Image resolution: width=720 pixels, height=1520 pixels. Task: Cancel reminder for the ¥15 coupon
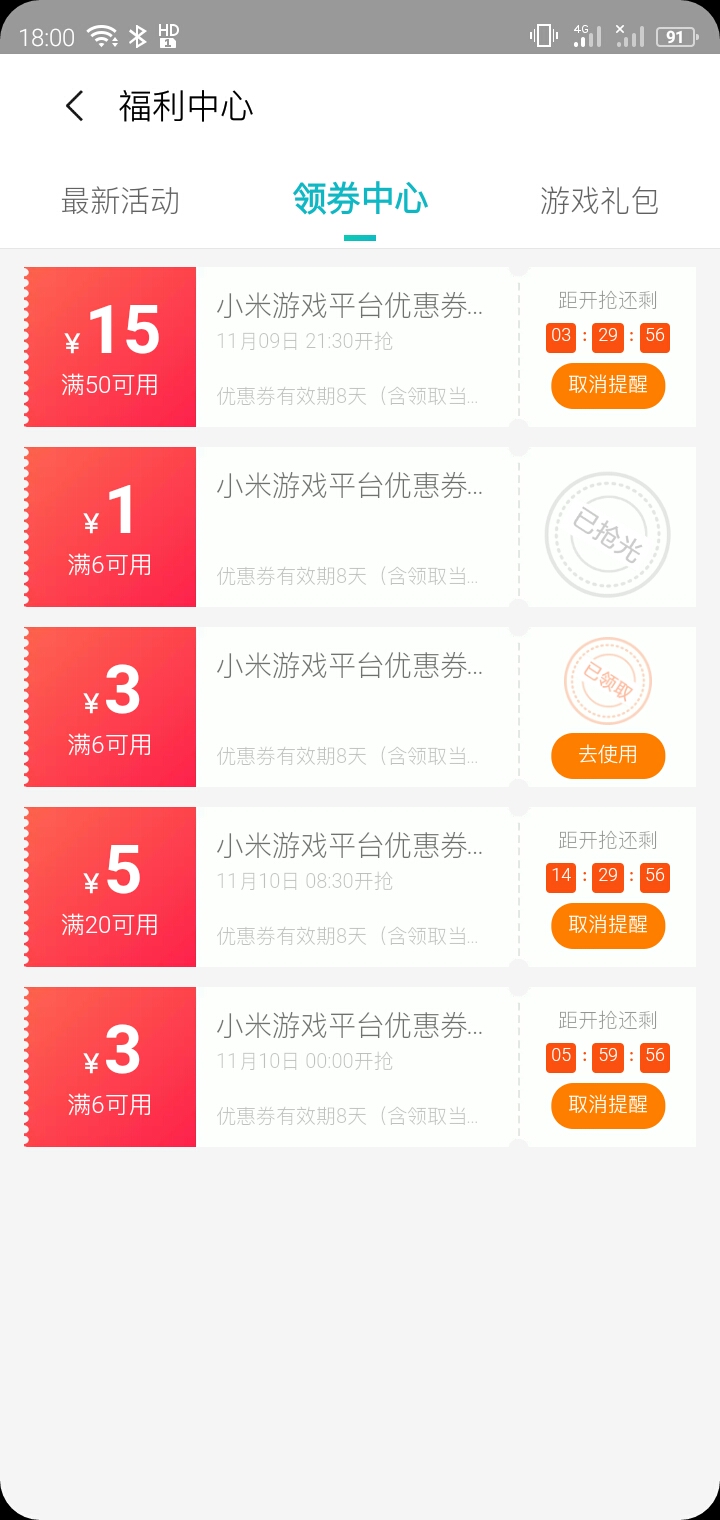point(608,385)
